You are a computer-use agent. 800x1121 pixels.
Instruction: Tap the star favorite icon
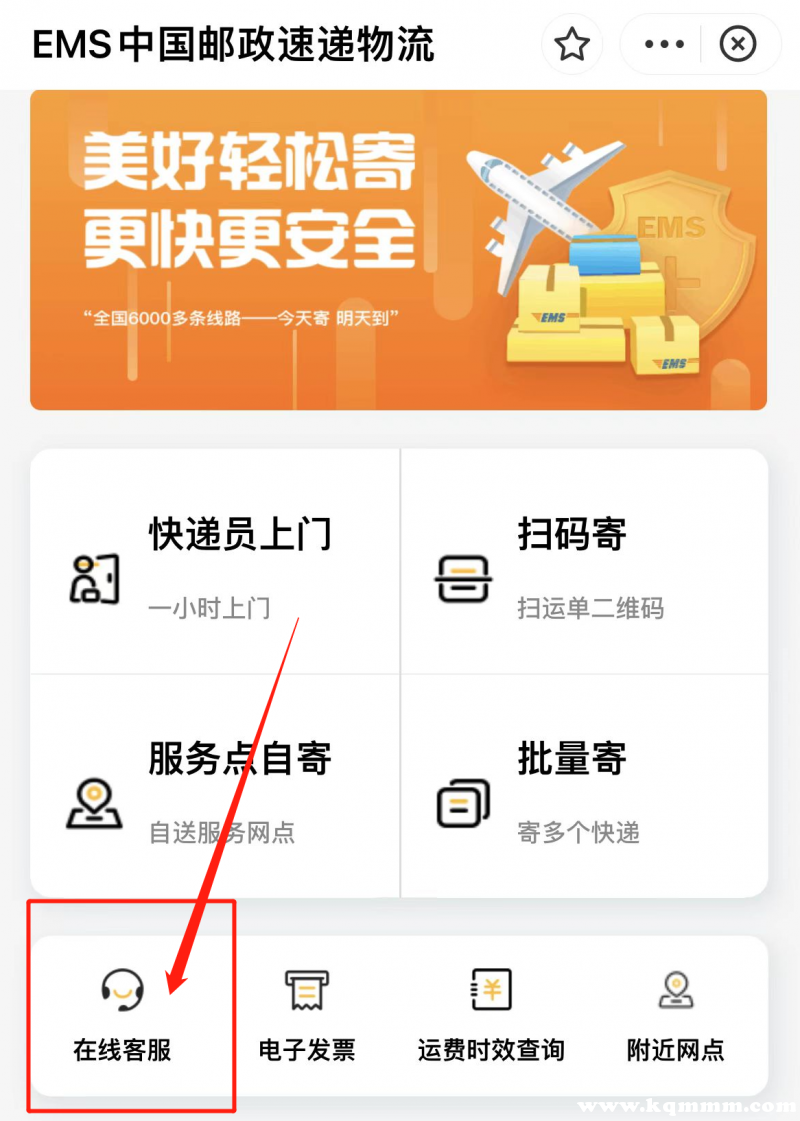pos(572,45)
